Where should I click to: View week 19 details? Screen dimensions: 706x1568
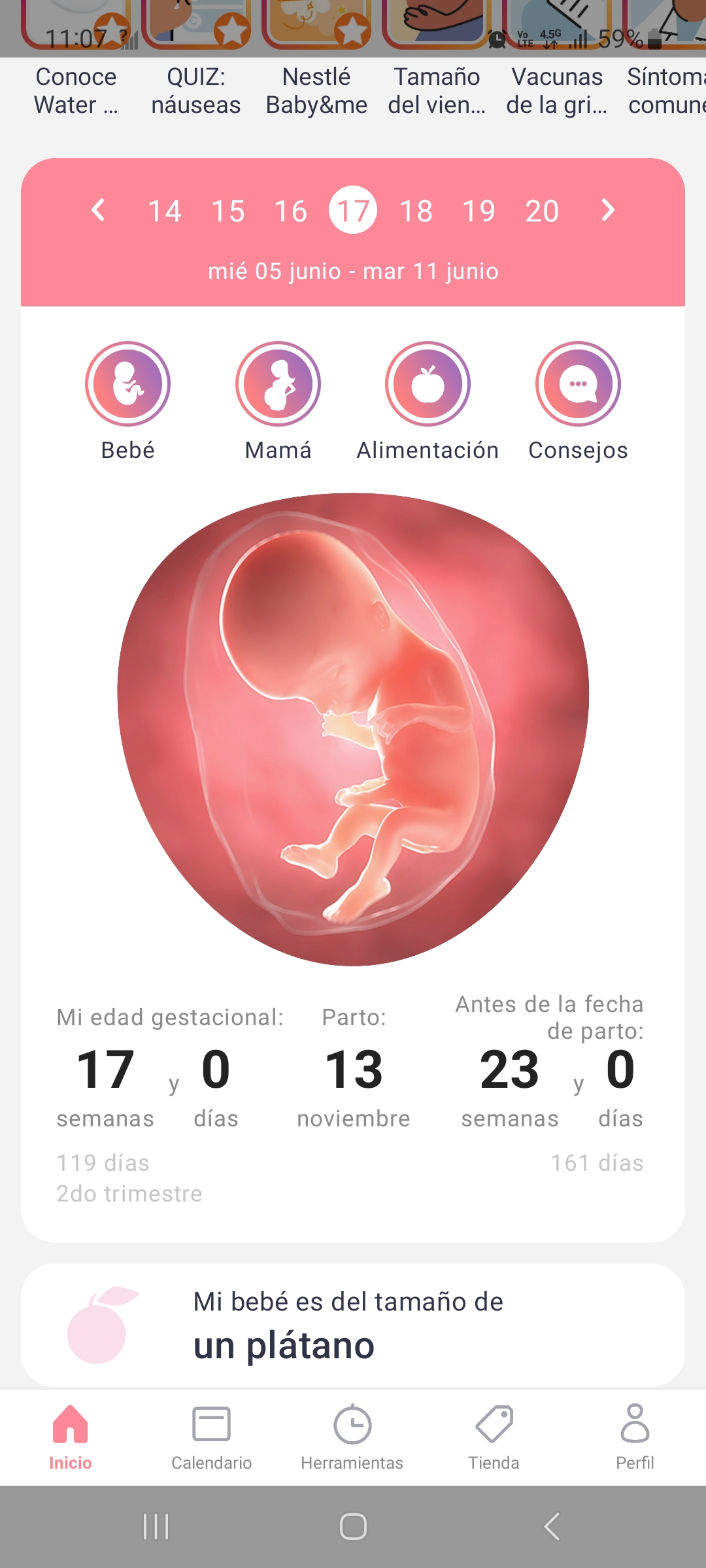click(479, 211)
